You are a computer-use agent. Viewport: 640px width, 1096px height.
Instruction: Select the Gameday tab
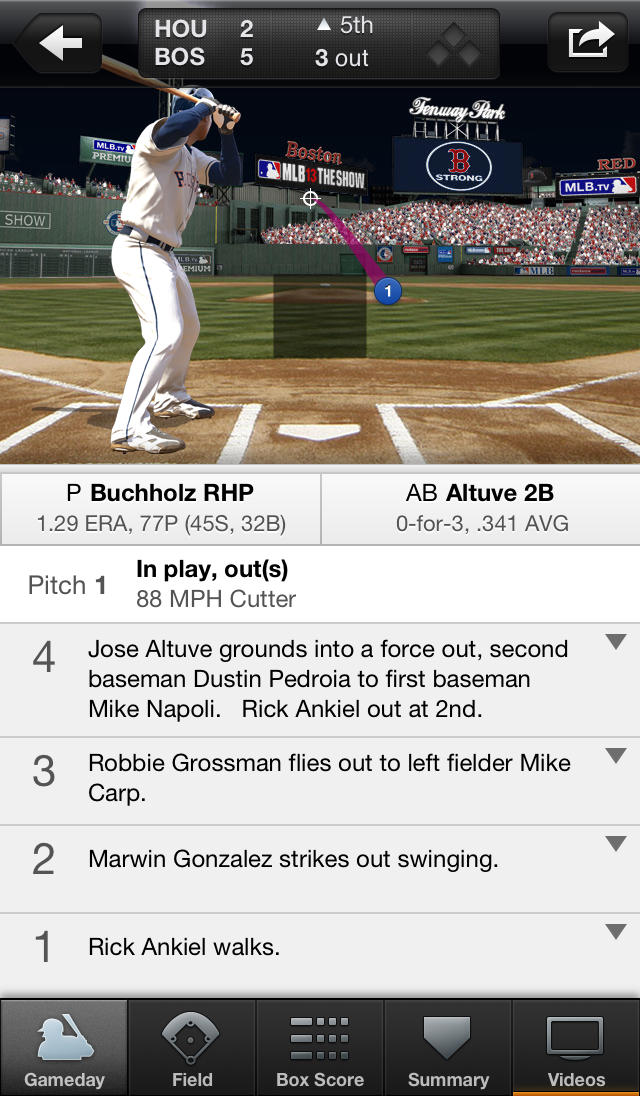64,1050
